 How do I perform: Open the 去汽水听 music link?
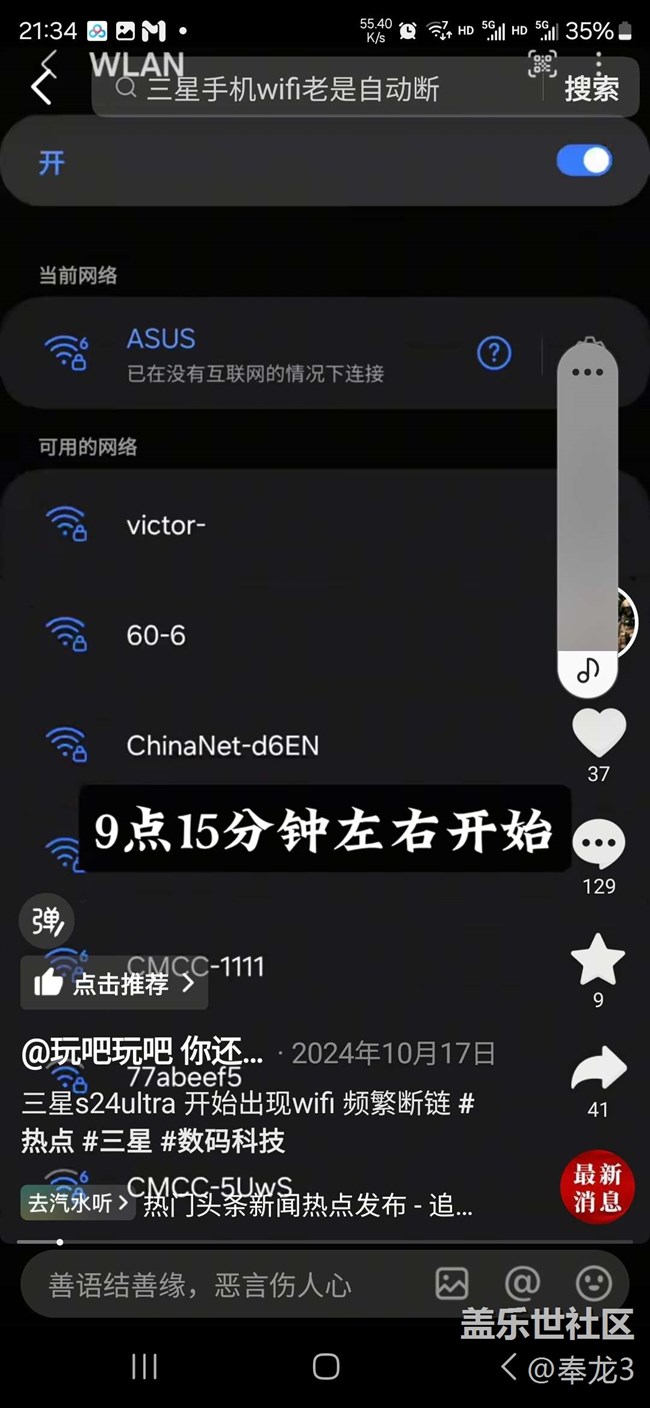(x=77, y=1203)
